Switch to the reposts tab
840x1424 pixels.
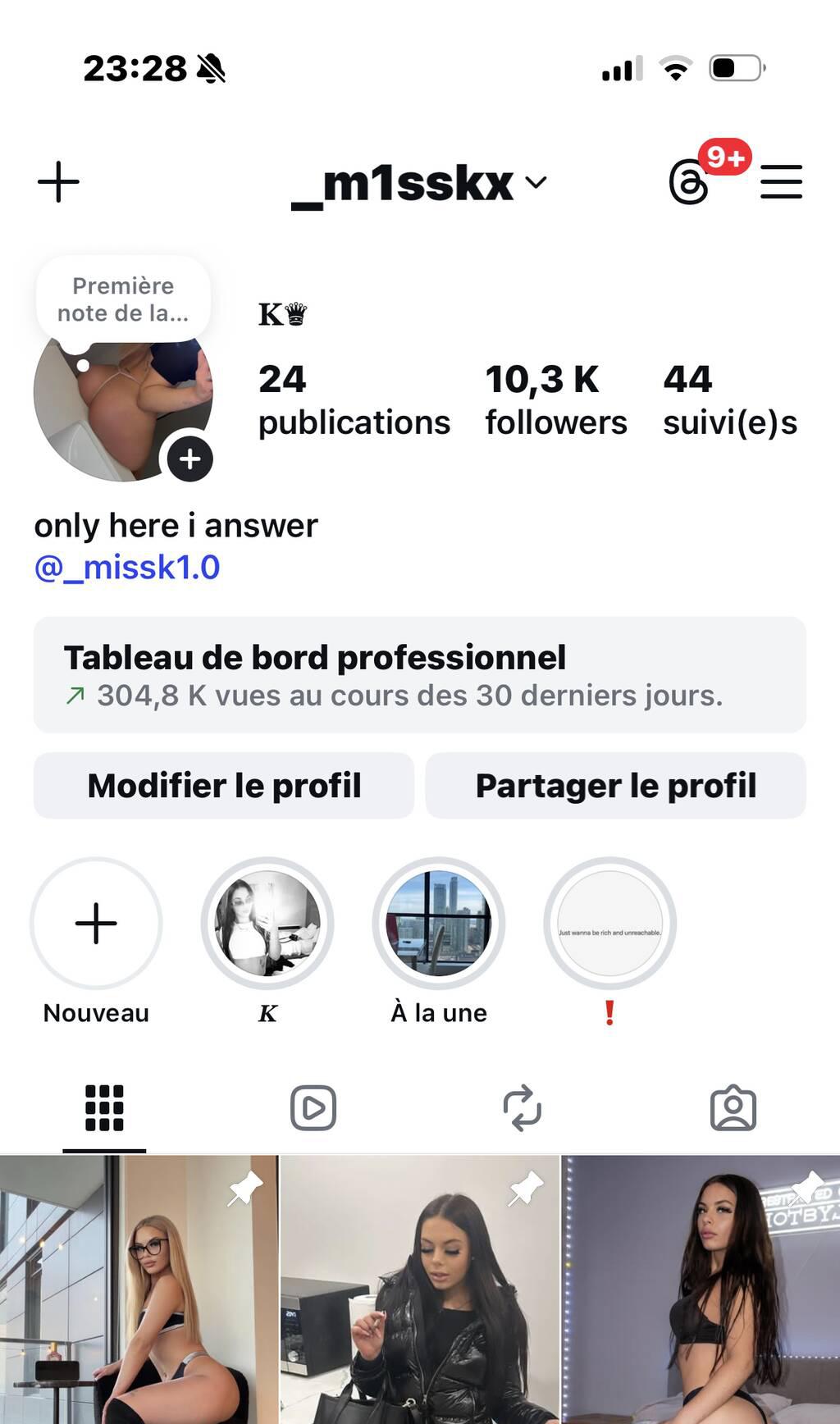coord(523,1108)
